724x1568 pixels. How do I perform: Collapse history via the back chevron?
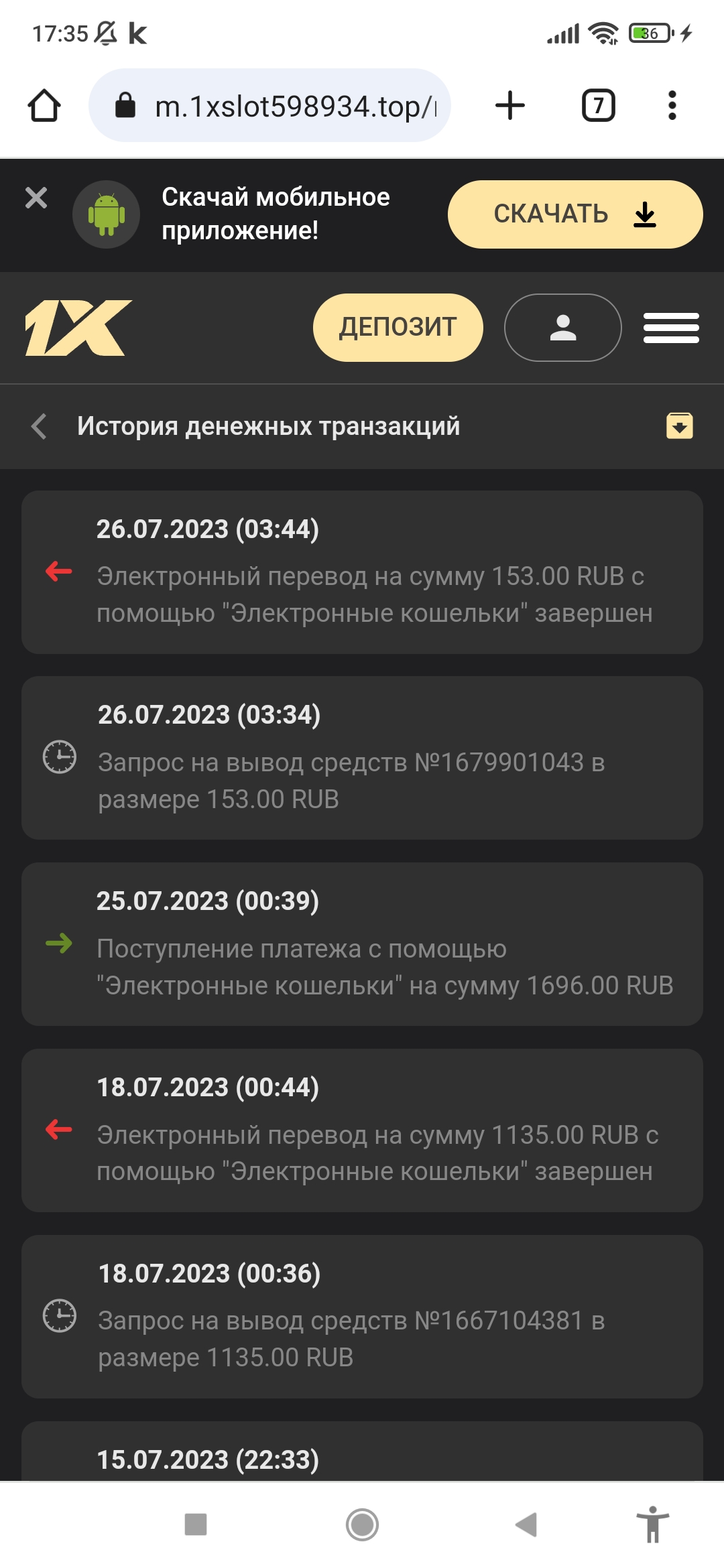click(x=39, y=426)
